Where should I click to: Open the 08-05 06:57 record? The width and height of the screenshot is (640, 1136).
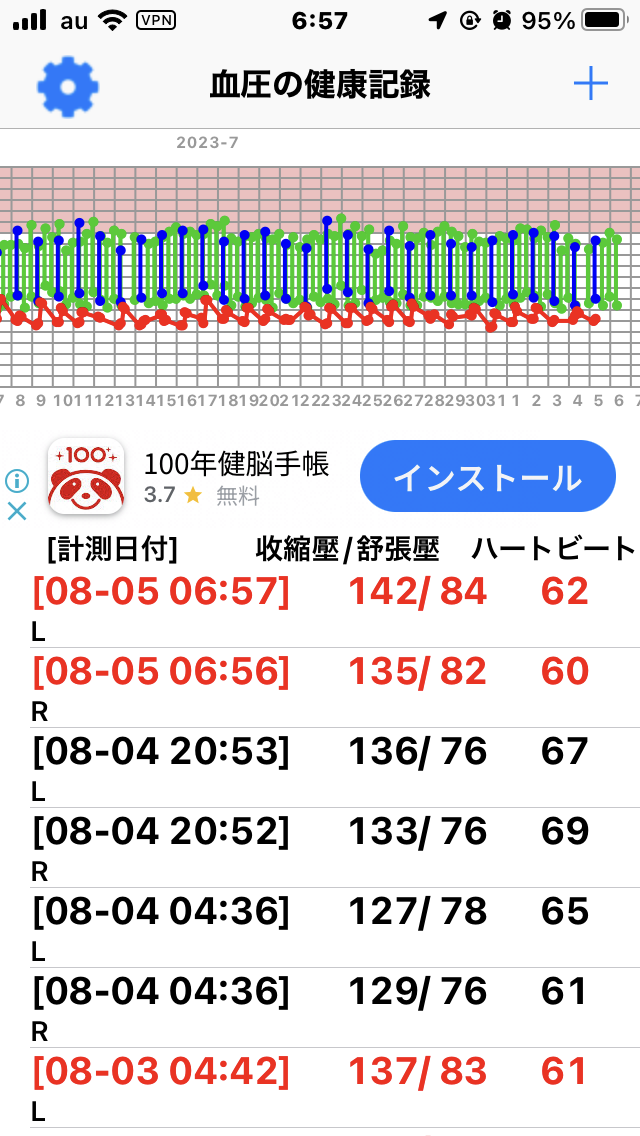coord(320,609)
